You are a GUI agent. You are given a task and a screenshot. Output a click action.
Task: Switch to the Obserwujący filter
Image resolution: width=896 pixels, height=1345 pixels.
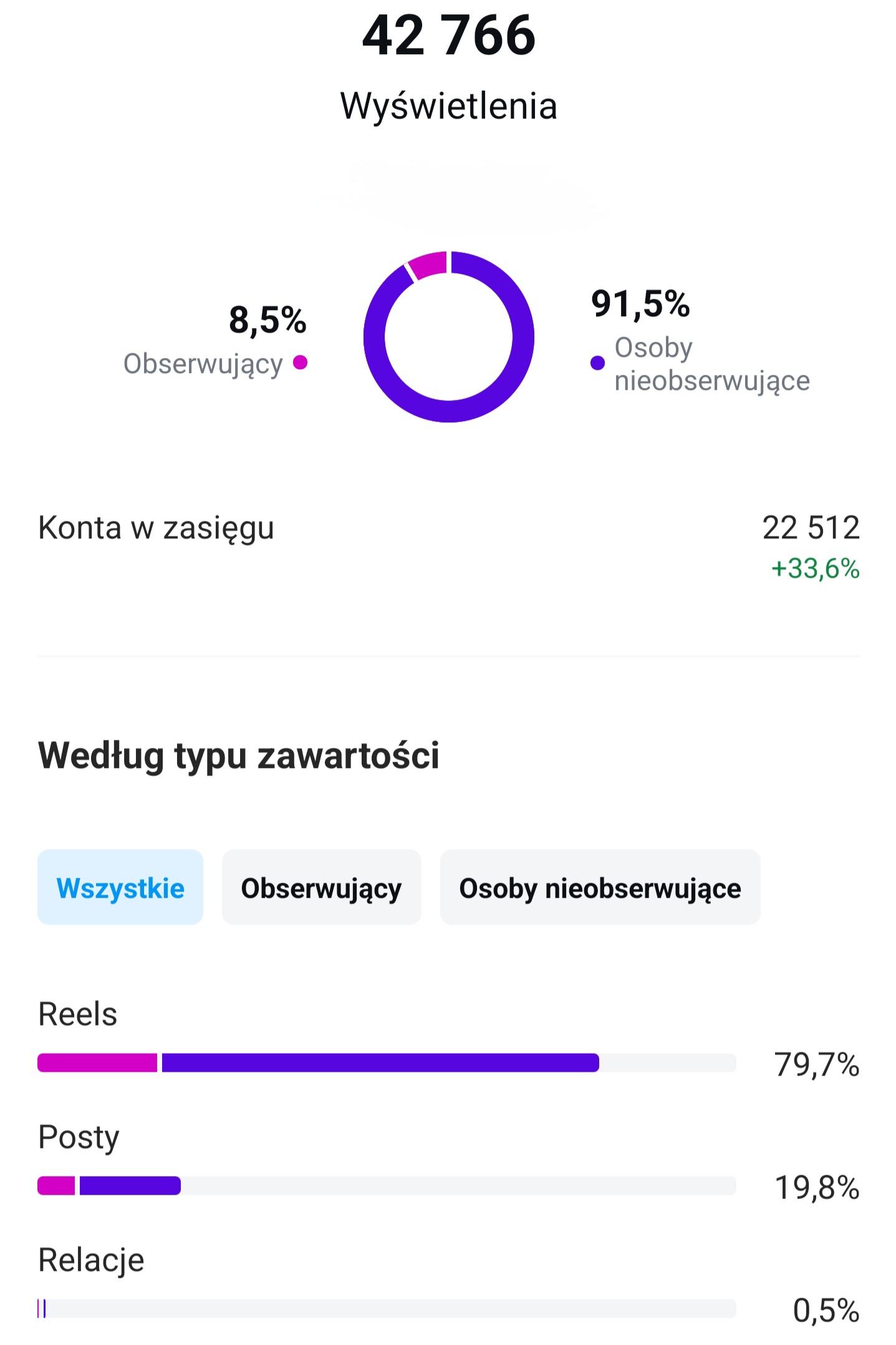tap(321, 887)
